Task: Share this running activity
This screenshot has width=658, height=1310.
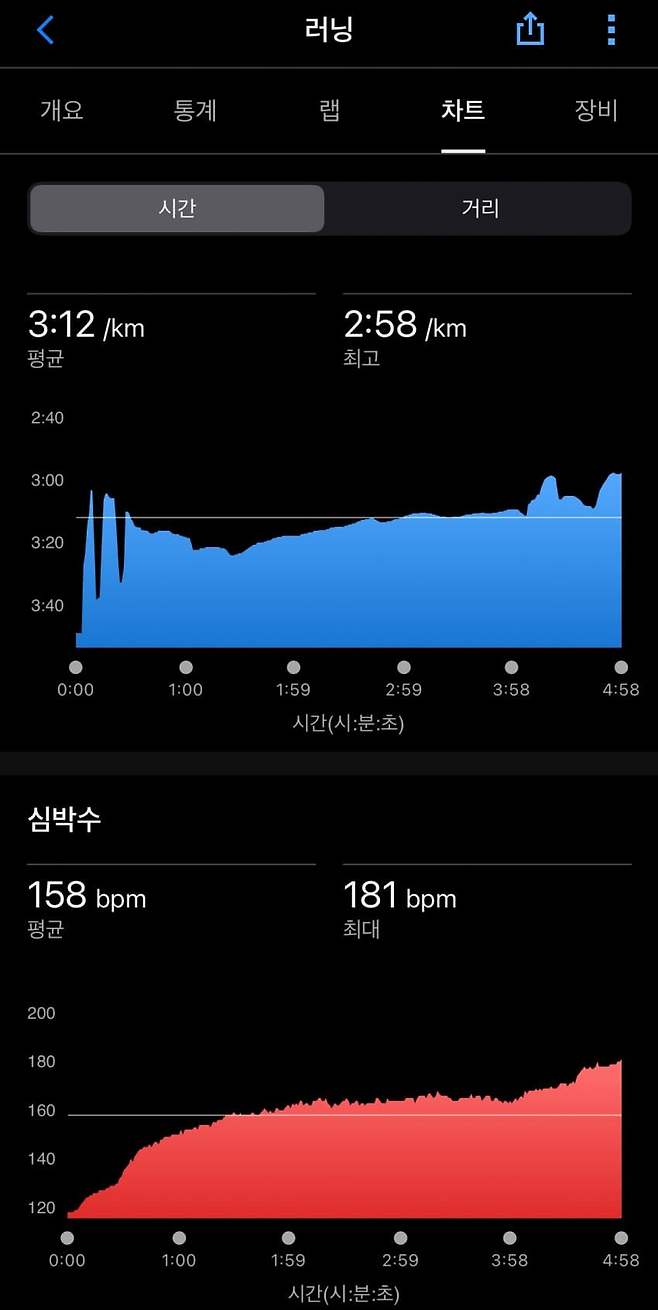Action: click(x=530, y=30)
